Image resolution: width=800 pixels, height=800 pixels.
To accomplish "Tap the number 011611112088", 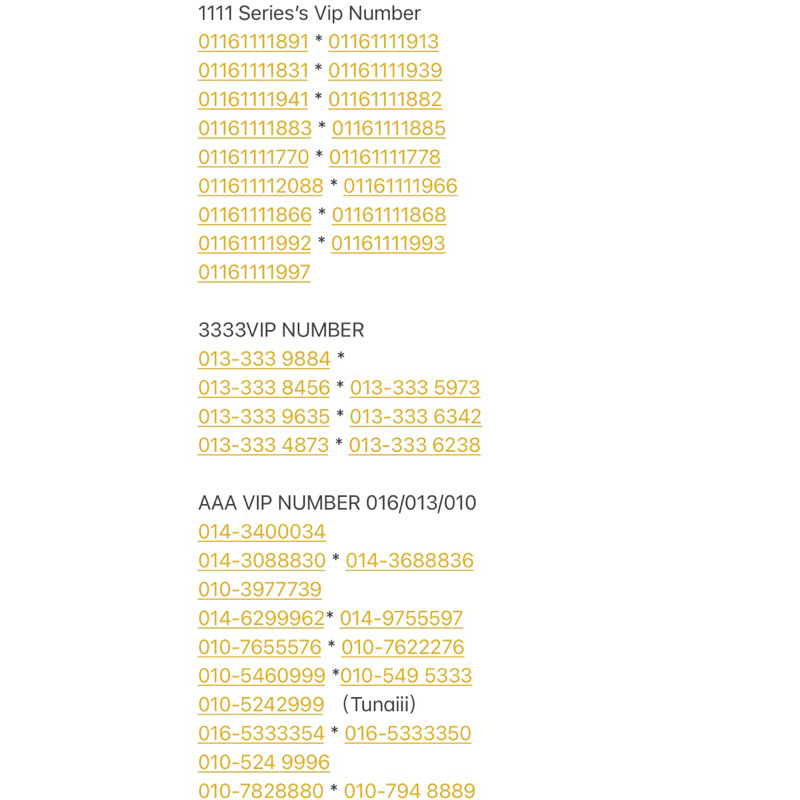I will point(261,186).
